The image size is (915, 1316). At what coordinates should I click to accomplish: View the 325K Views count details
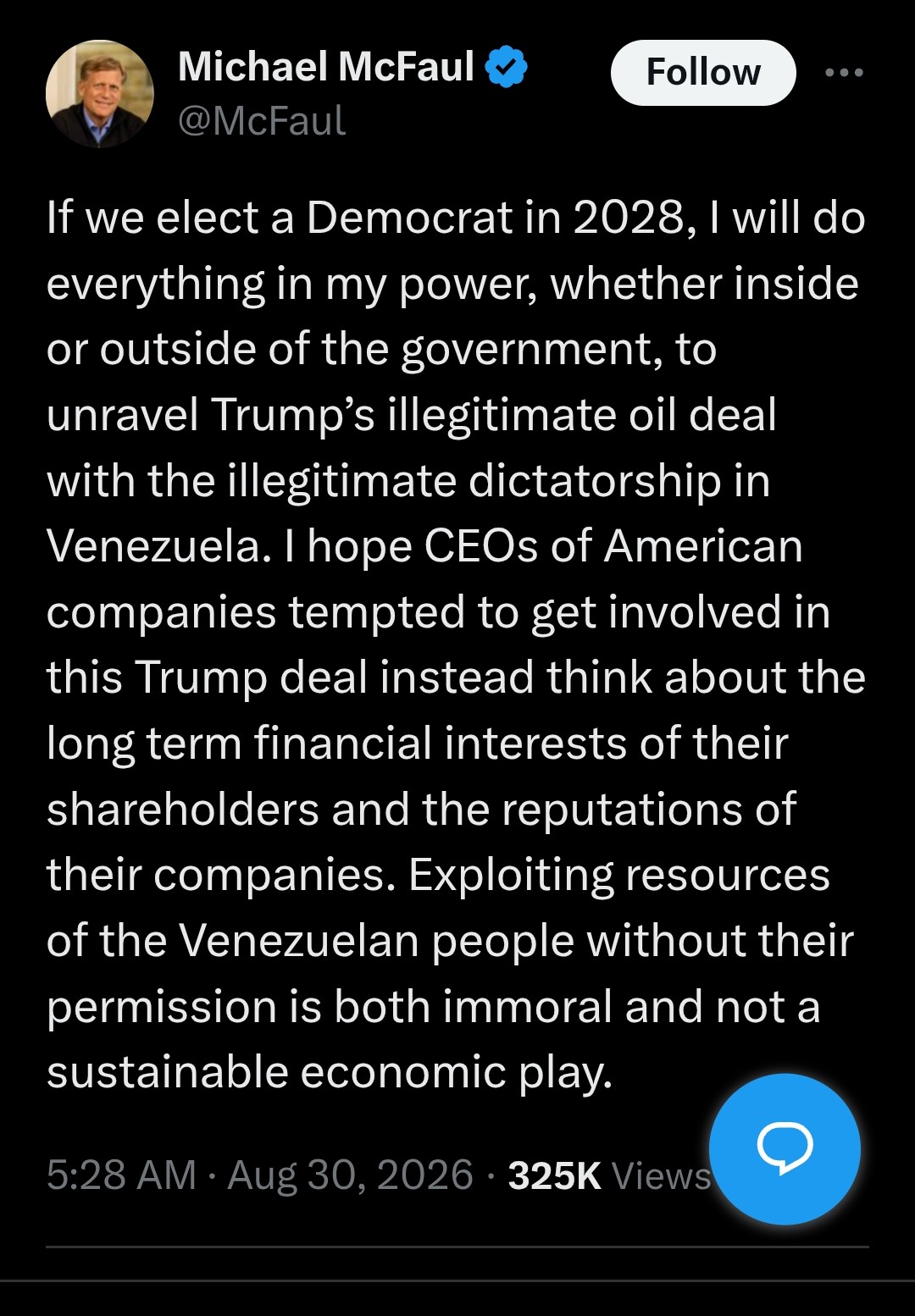pyautogui.click(x=609, y=1175)
